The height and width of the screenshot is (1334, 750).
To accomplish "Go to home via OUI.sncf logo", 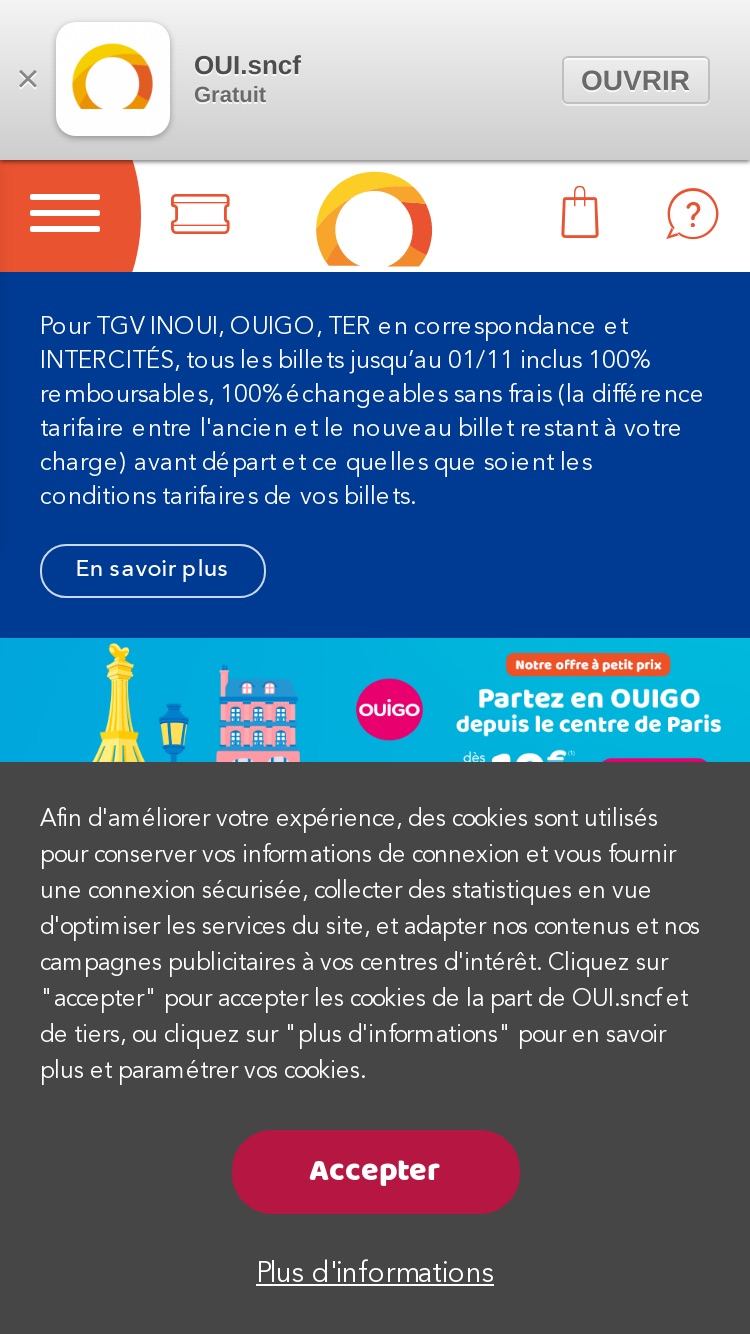I will [374, 219].
